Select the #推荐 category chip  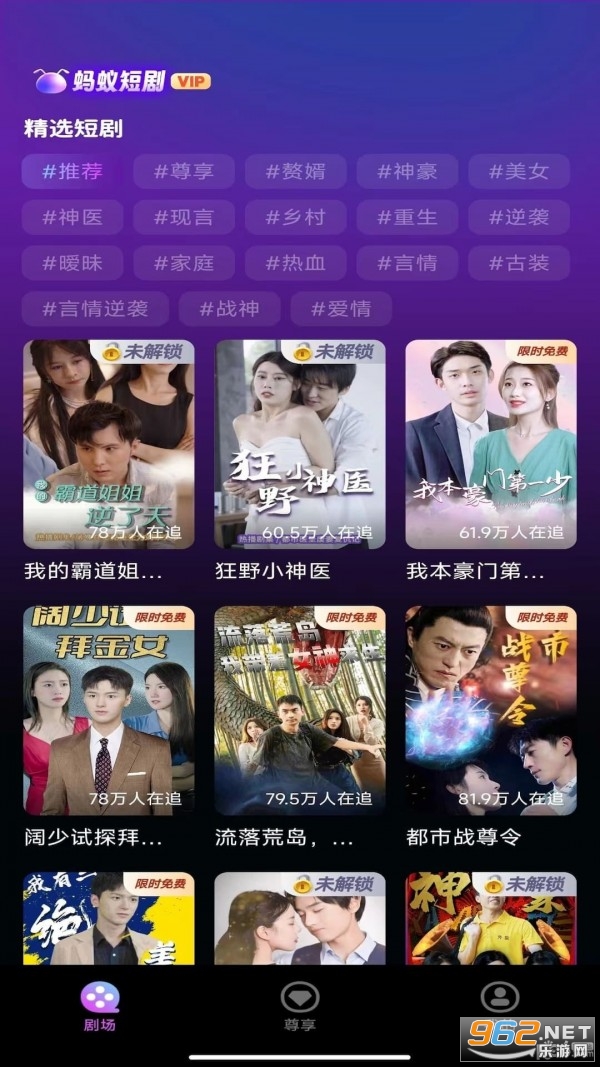(72, 171)
